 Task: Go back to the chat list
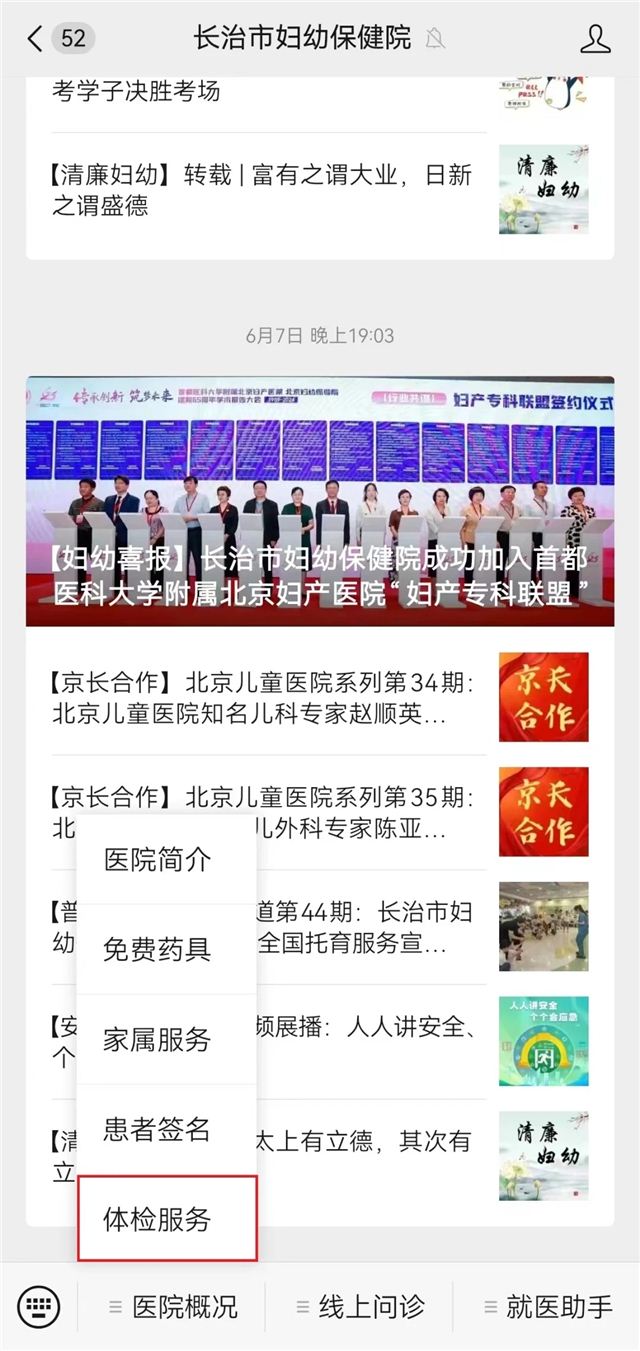tap(36, 39)
